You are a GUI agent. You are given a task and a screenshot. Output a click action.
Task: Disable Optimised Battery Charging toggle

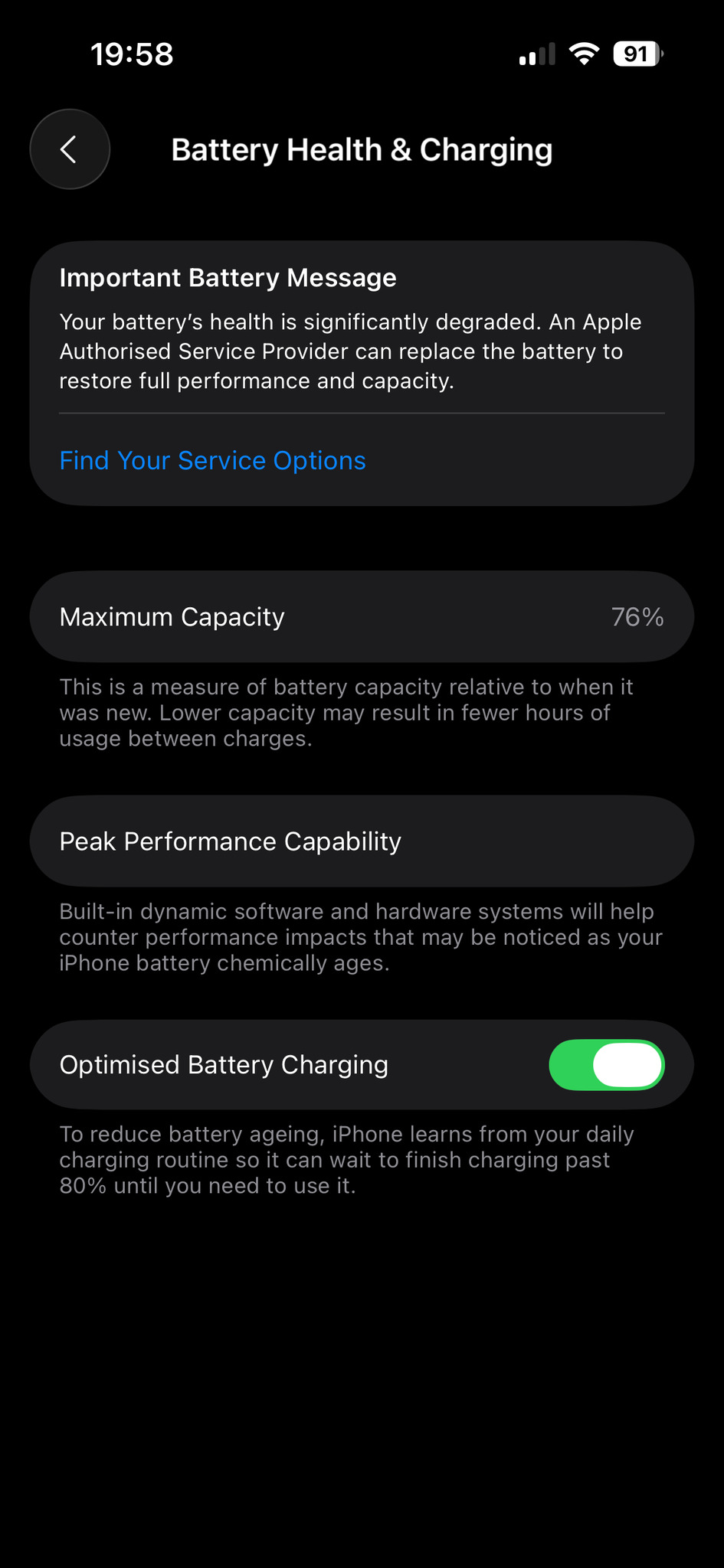click(606, 1064)
